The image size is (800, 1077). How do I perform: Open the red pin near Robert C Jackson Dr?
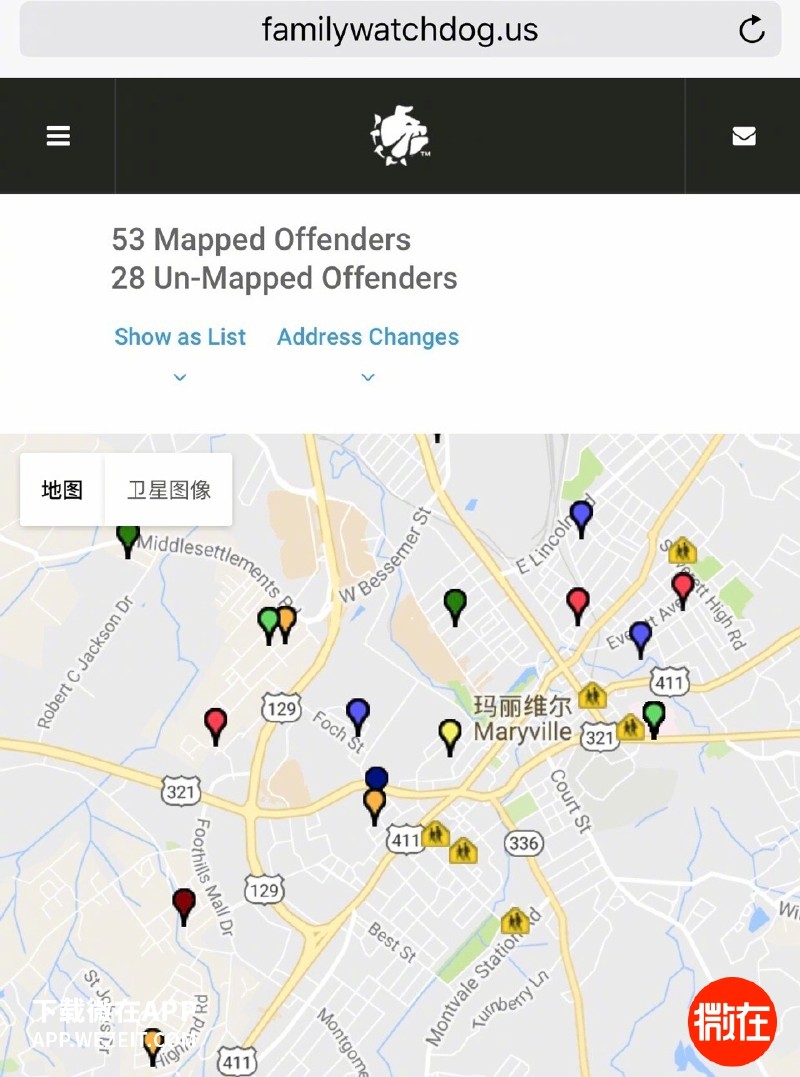click(x=216, y=721)
